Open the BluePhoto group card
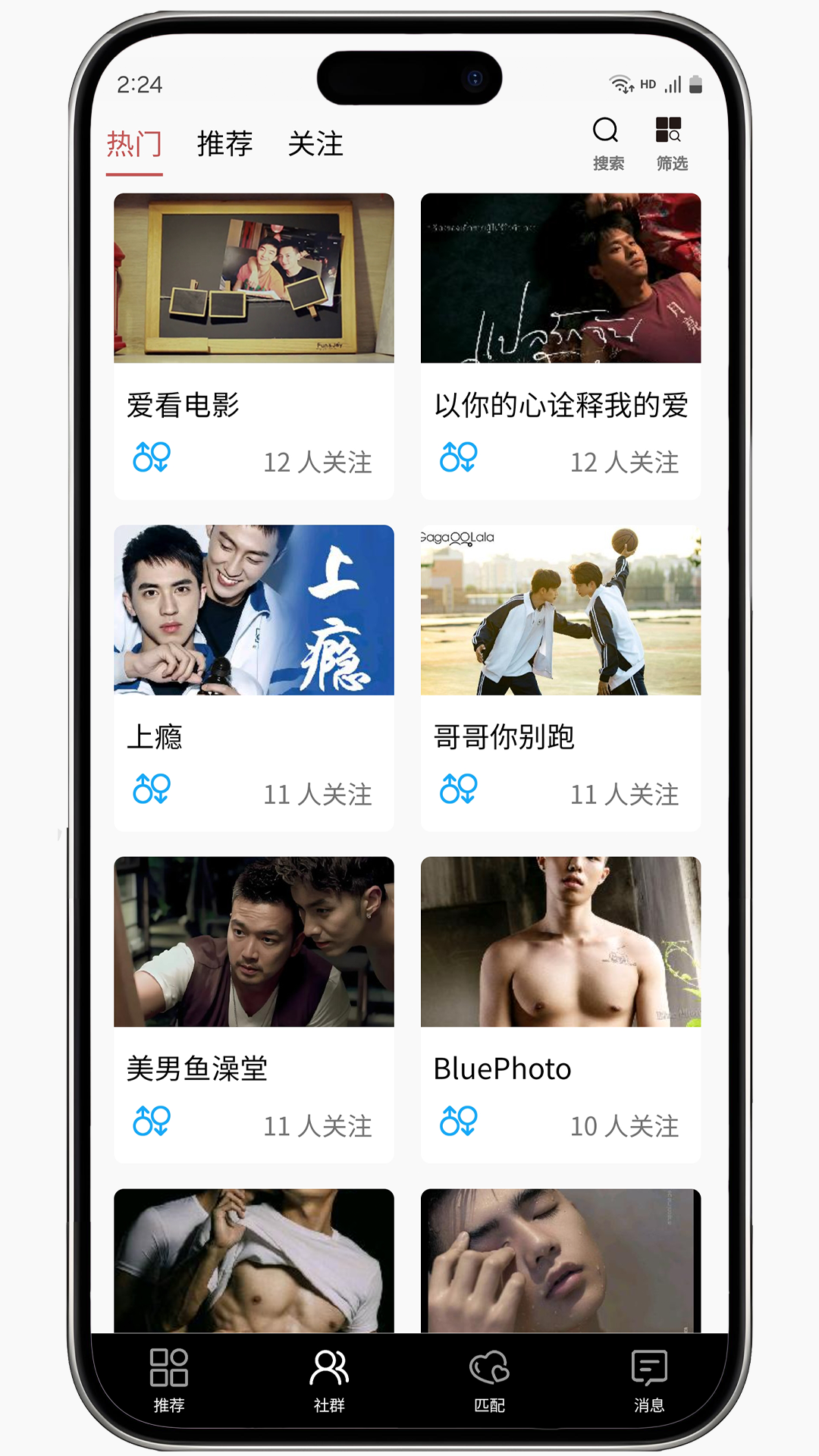 (x=560, y=1010)
